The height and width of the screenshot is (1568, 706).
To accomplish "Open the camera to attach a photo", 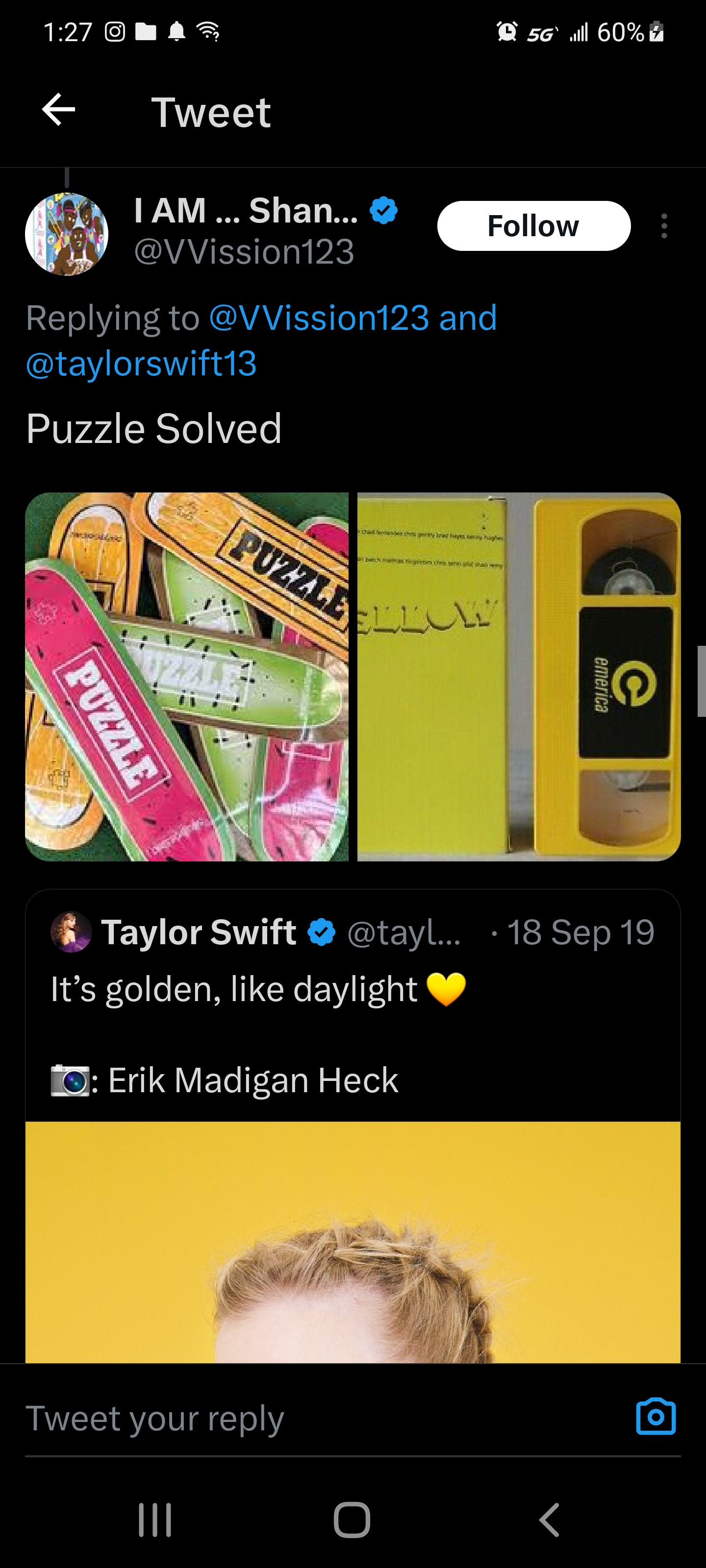I will point(656,1417).
